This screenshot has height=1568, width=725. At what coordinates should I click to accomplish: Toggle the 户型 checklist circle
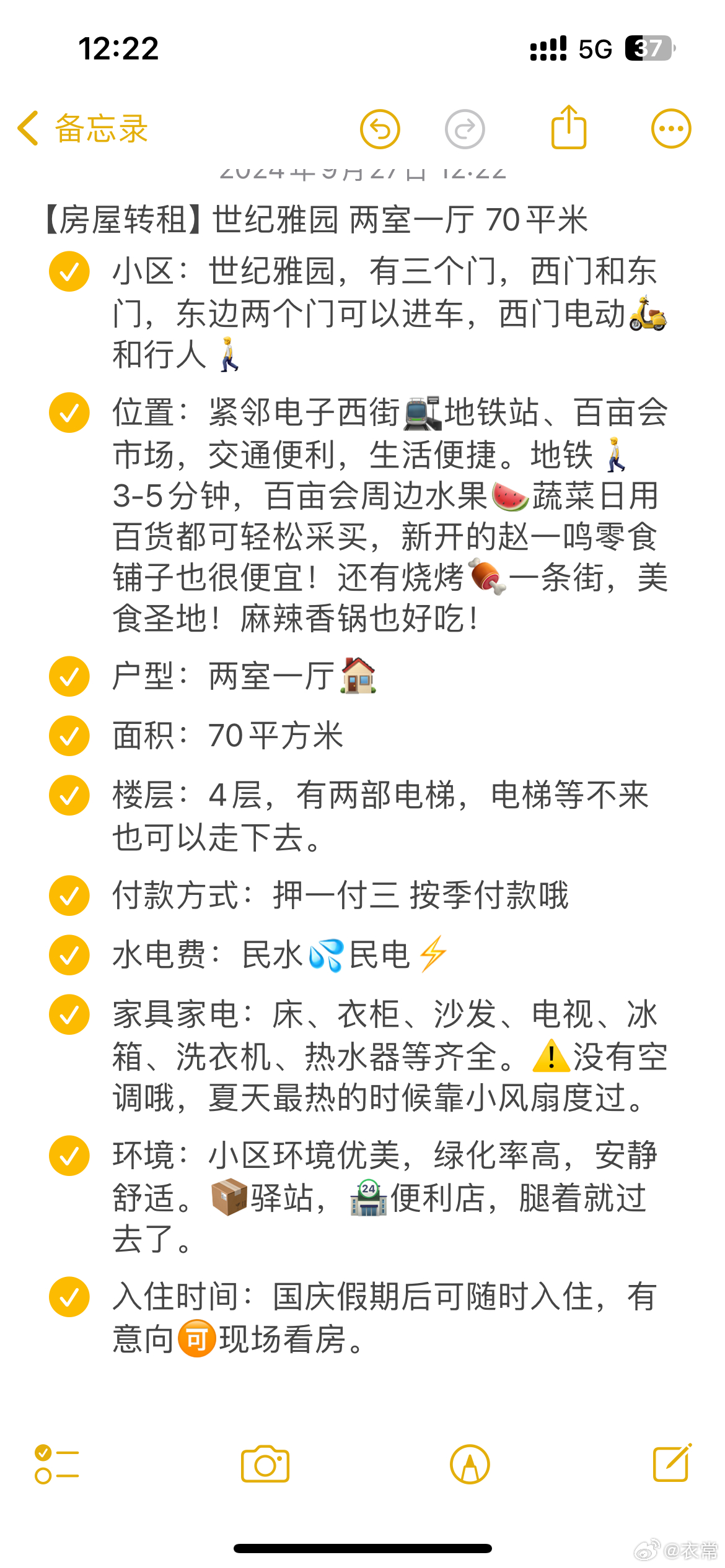(69, 676)
